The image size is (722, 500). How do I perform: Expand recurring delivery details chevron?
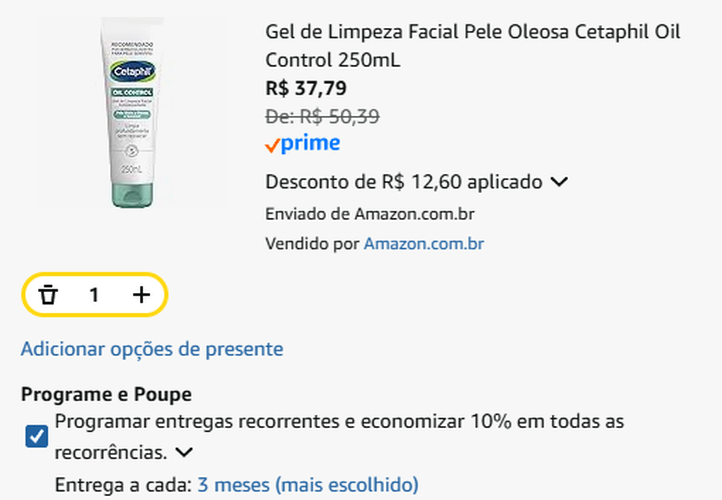184,452
